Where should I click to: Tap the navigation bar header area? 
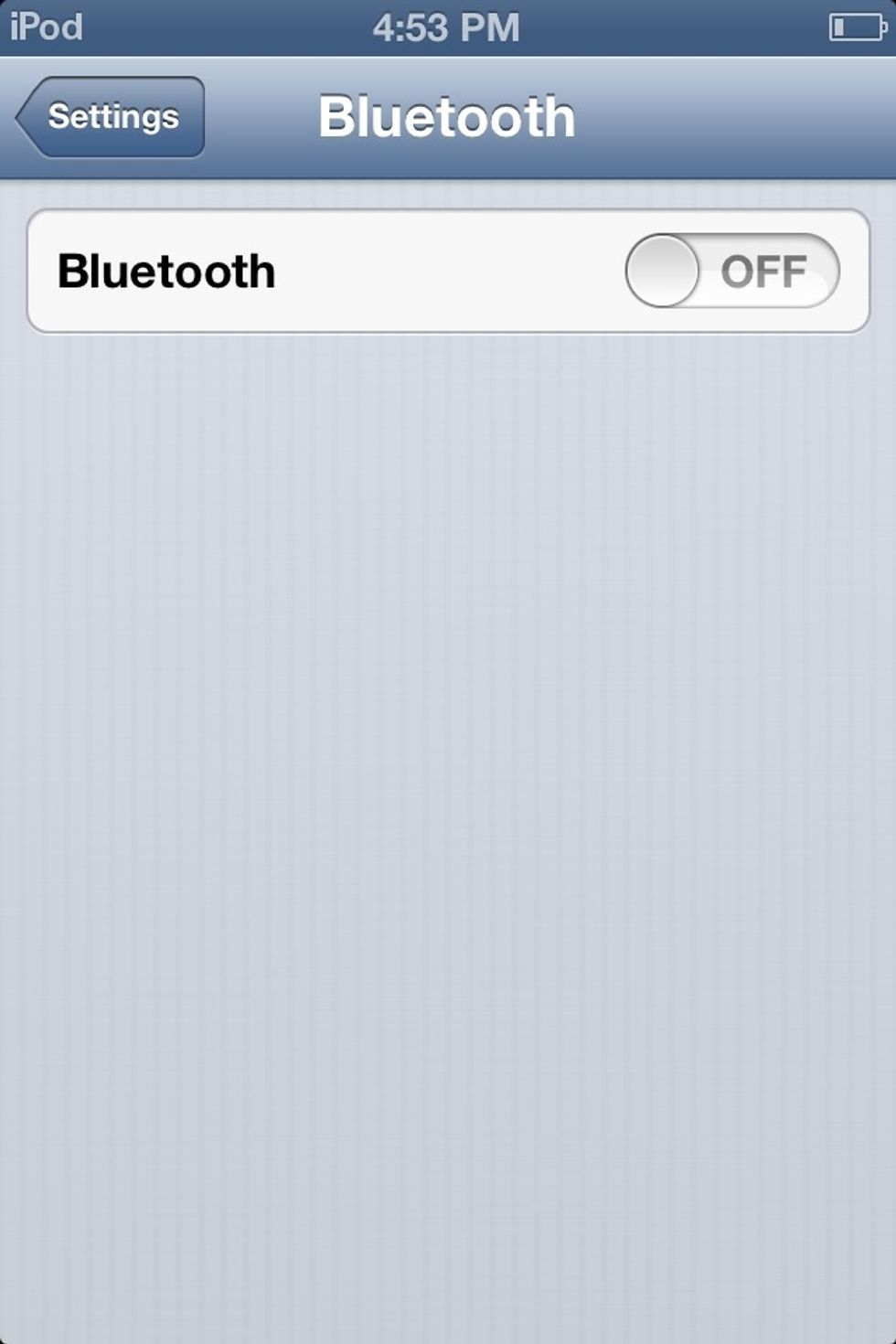click(x=448, y=114)
